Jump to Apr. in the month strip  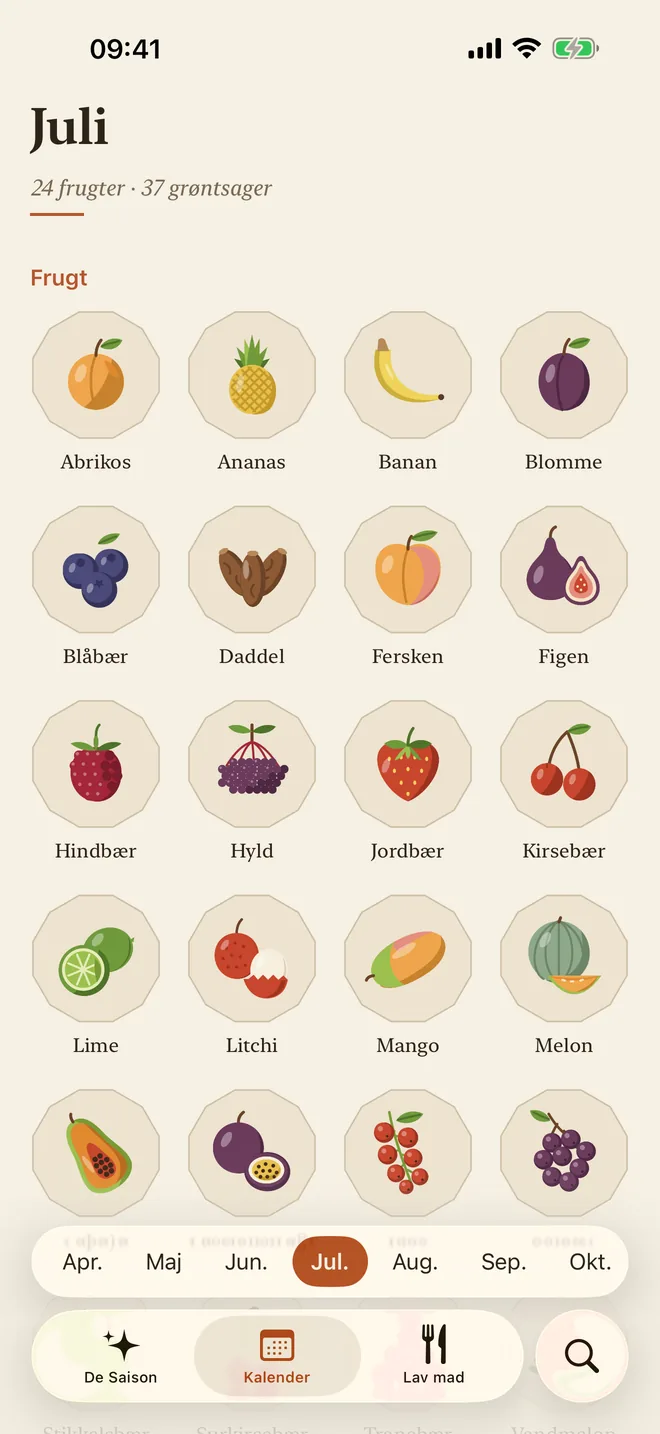[x=83, y=1262]
